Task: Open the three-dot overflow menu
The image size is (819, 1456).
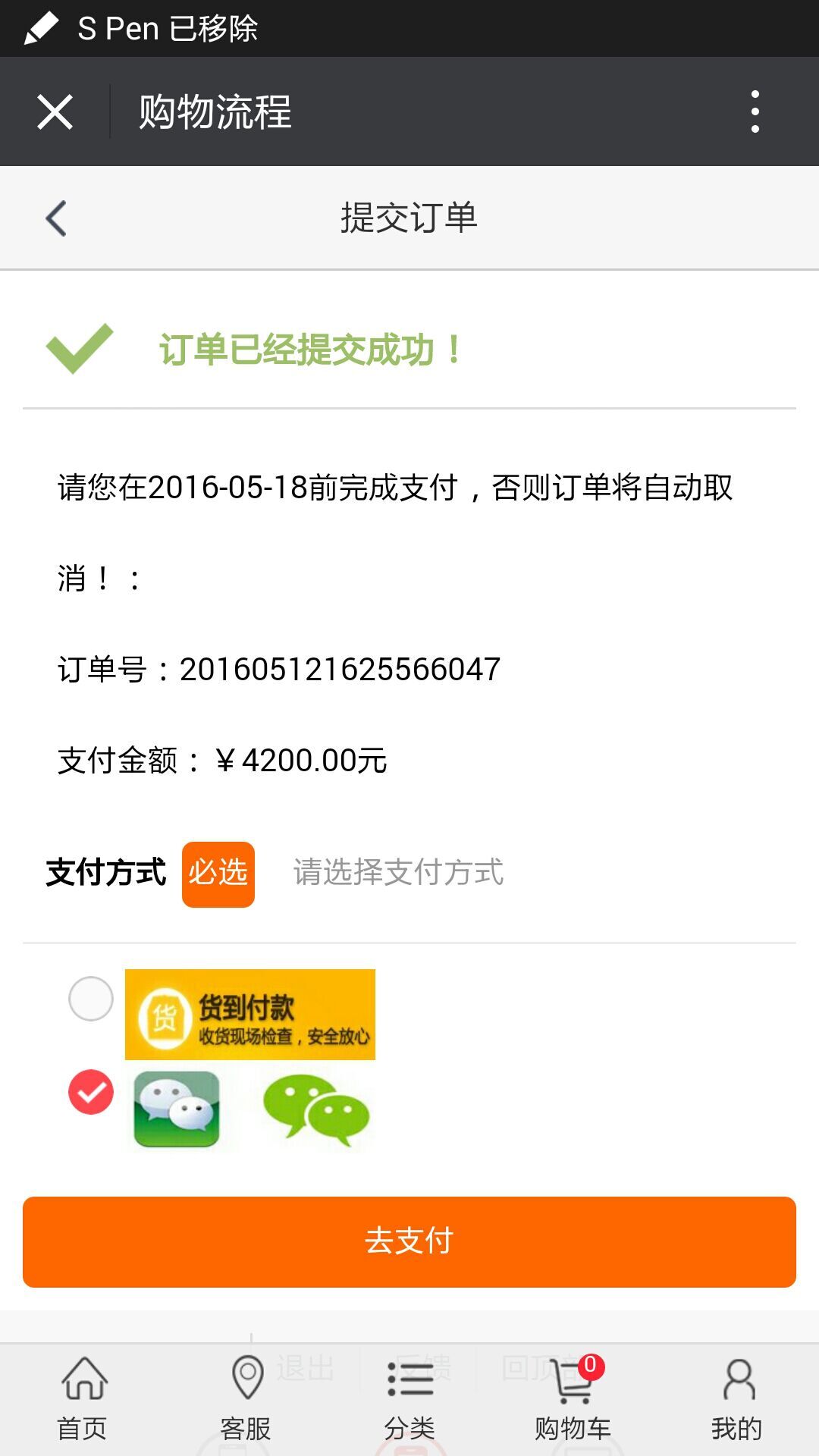Action: [x=754, y=111]
